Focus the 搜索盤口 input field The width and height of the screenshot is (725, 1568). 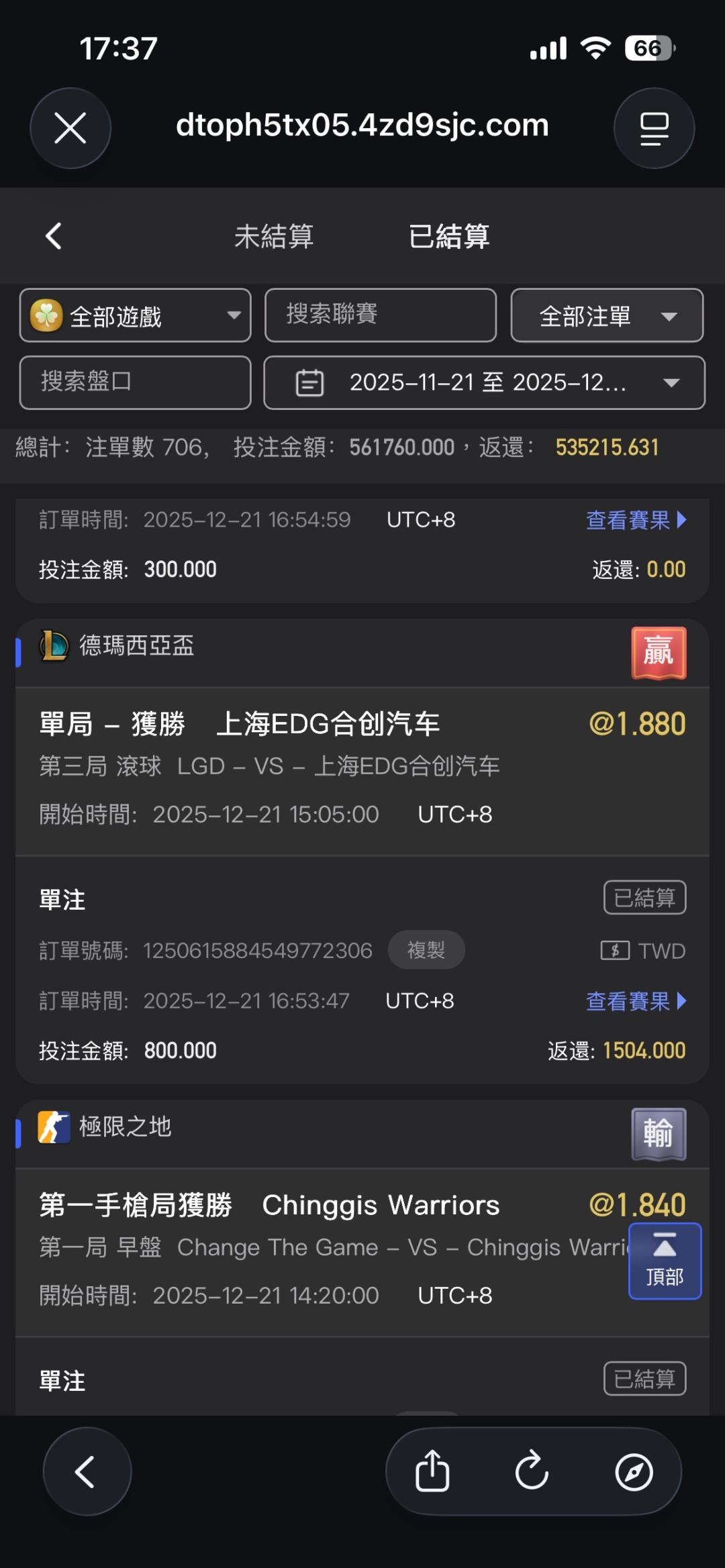(136, 382)
